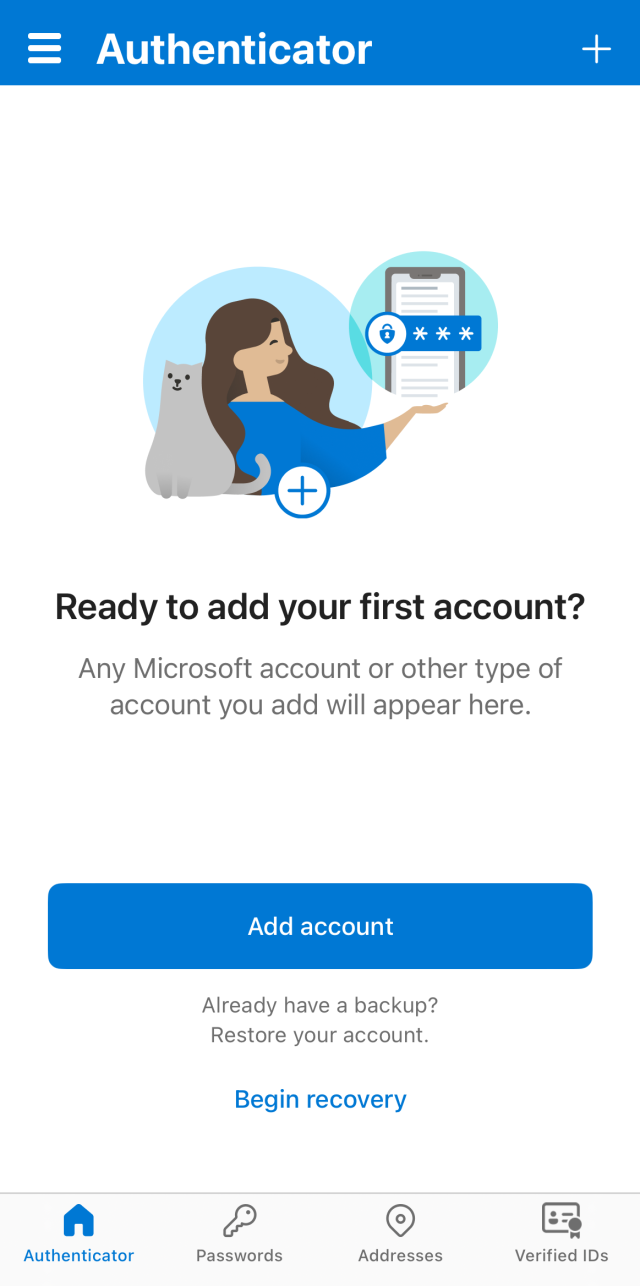This screenshot has width=640, height=1286.
Task: Open the Addresses tab
Action: [x=400, y=1233]
